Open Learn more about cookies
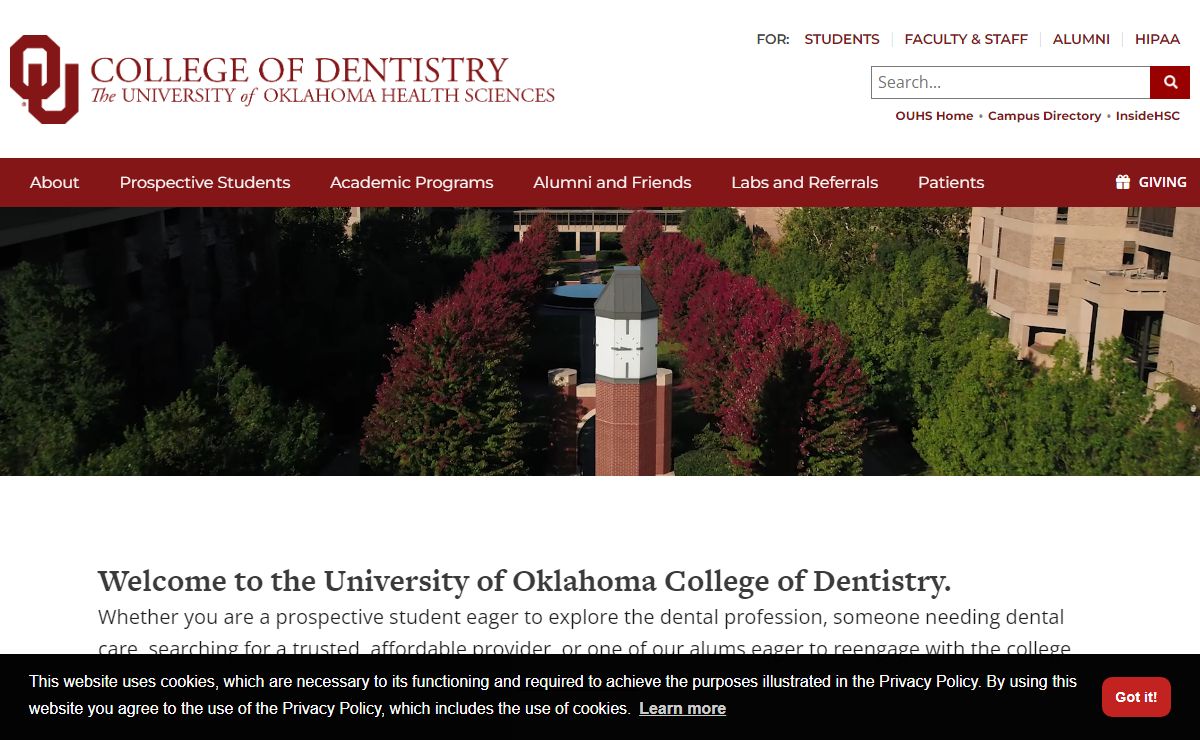Viewport: 1200px width, 740px height. tap(682, 708)
